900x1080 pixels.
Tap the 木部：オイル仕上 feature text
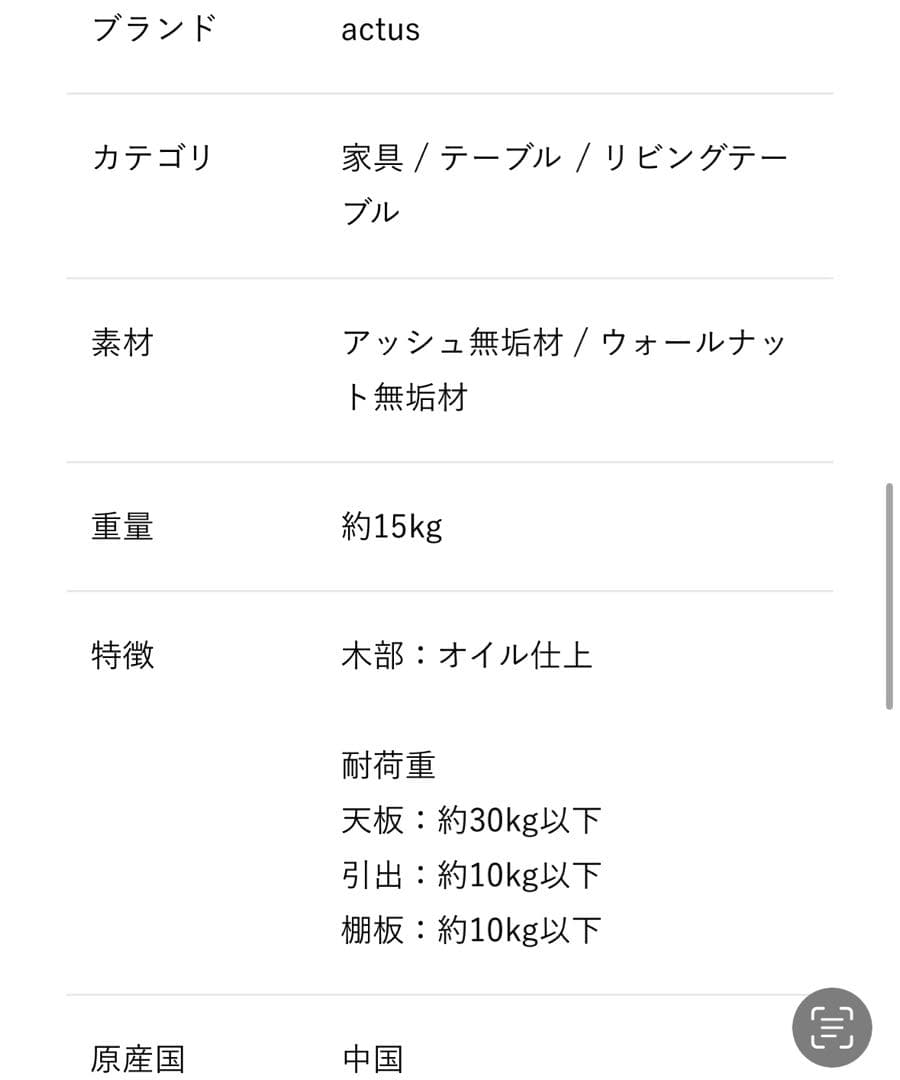click(467, 655)
